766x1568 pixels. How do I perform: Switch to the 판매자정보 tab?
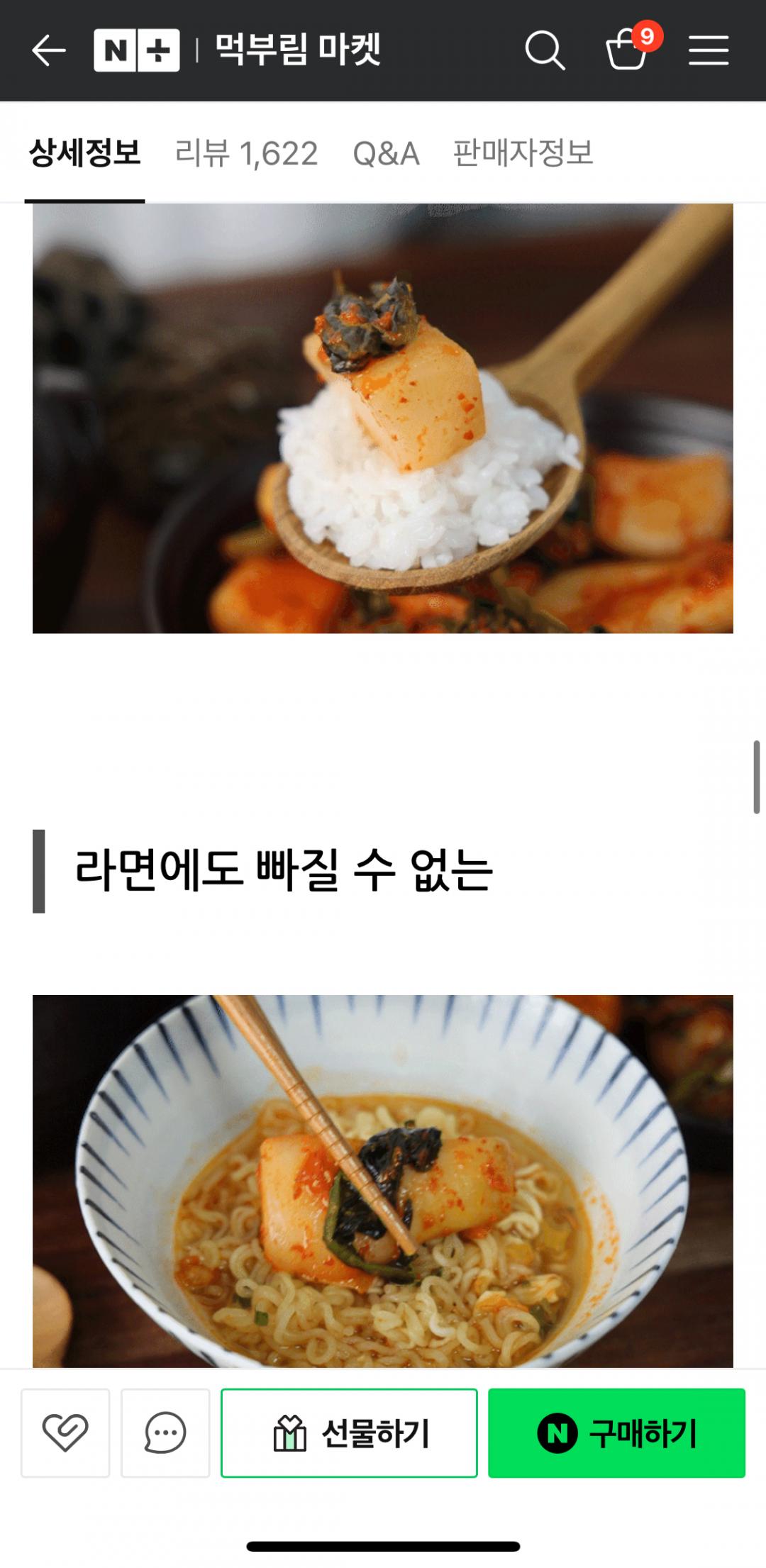[x=523, y=153]
